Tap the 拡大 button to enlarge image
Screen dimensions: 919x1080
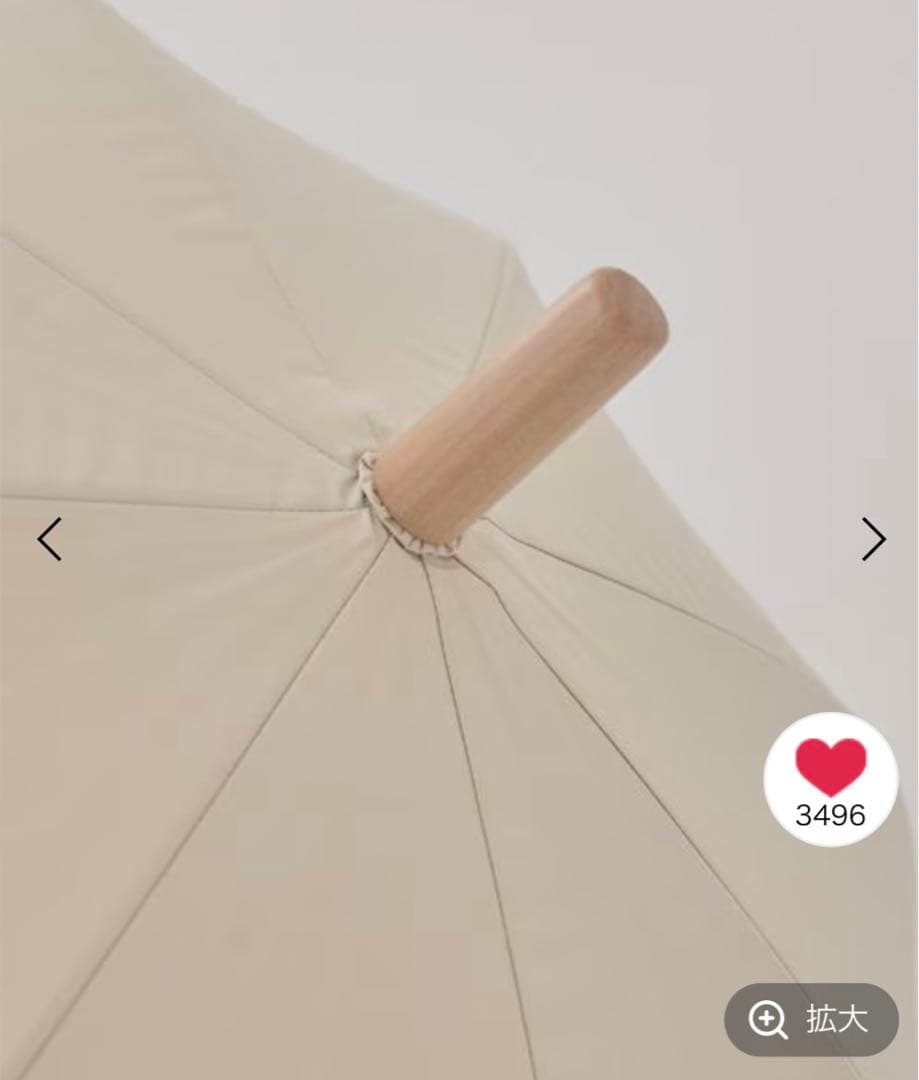[811, 1019]
